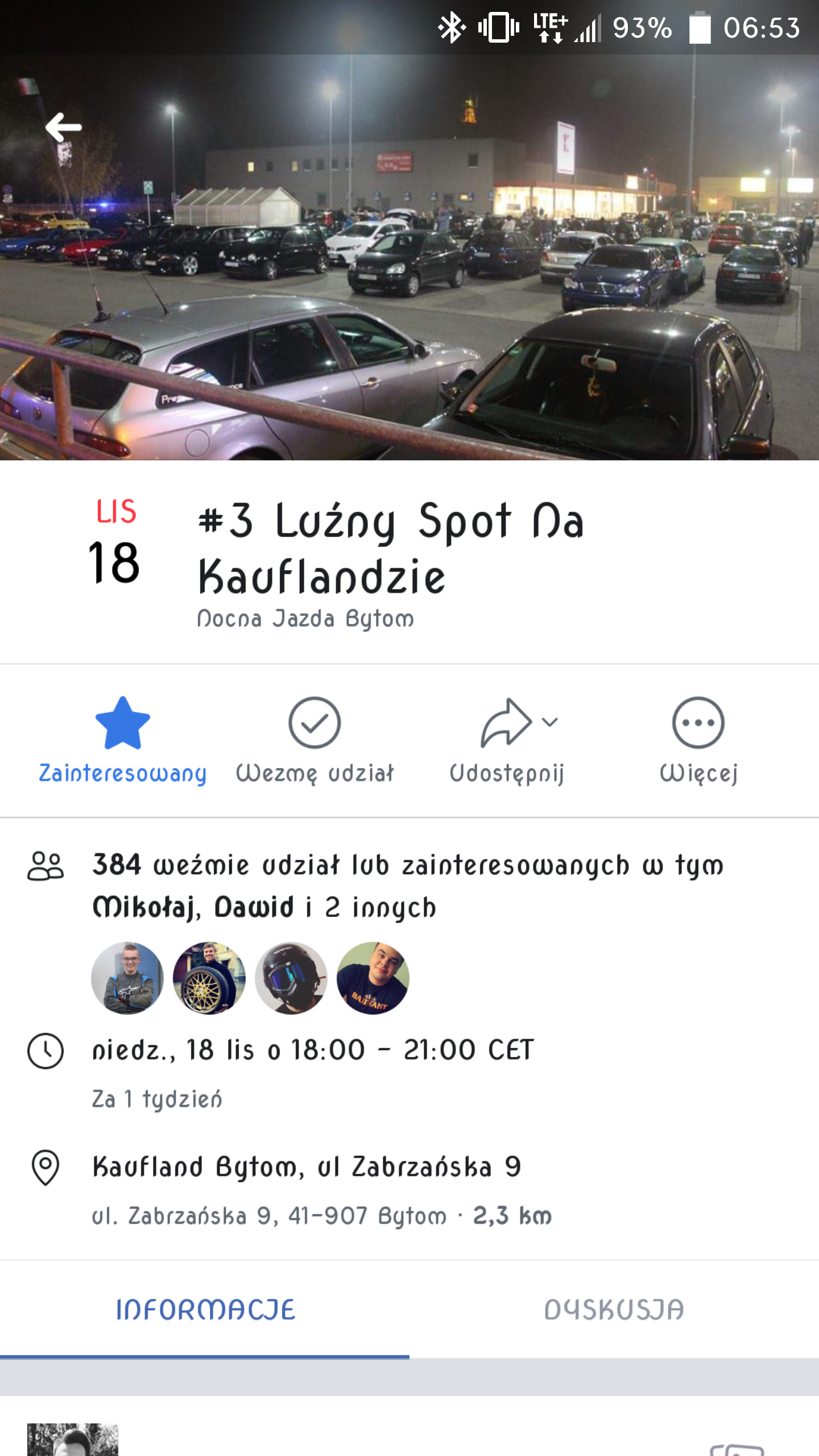Mark attendance with Wezmę udział
Screen dimensions: 819x1456
pos(315,741)
